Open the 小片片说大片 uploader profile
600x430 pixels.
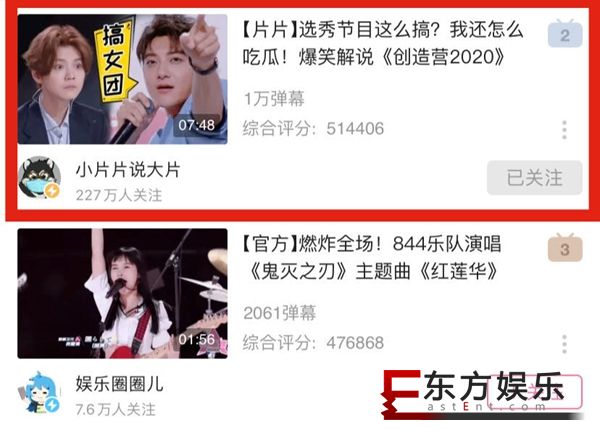(x=127, y=170)
